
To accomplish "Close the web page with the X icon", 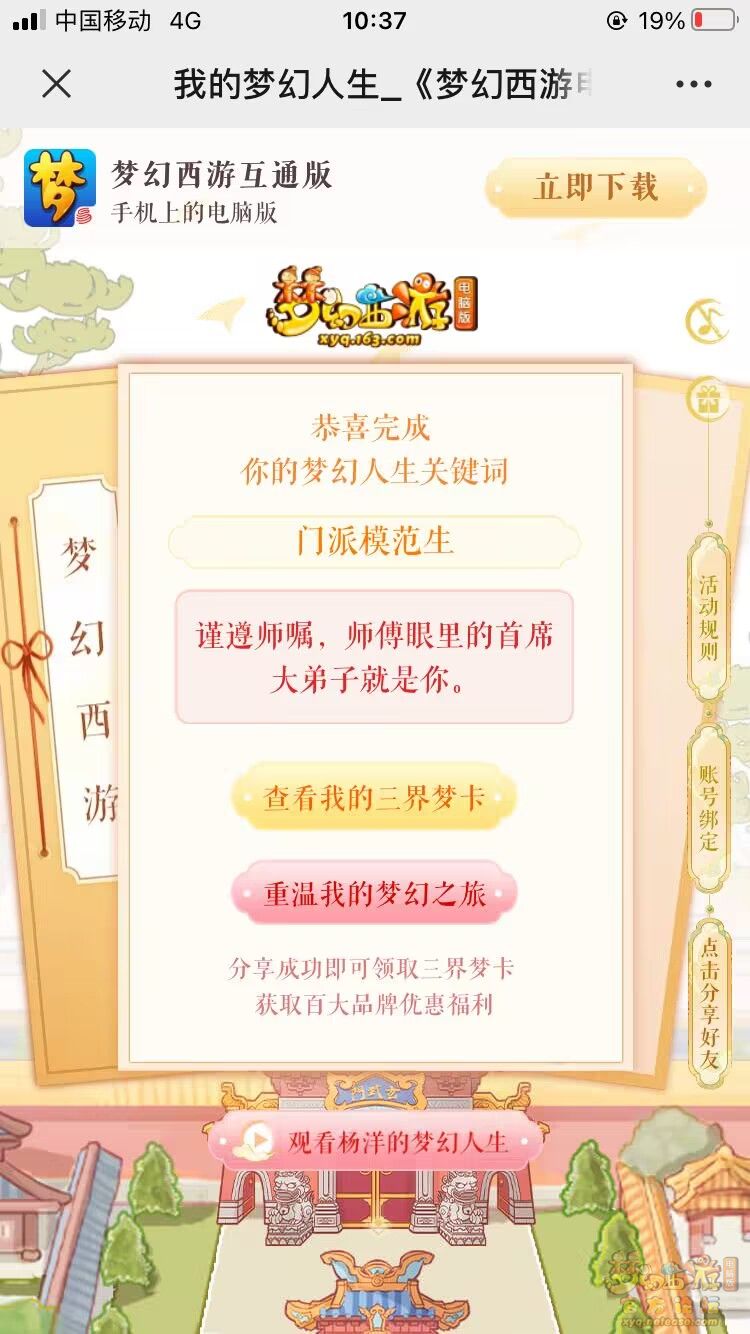I will [57, 84].
